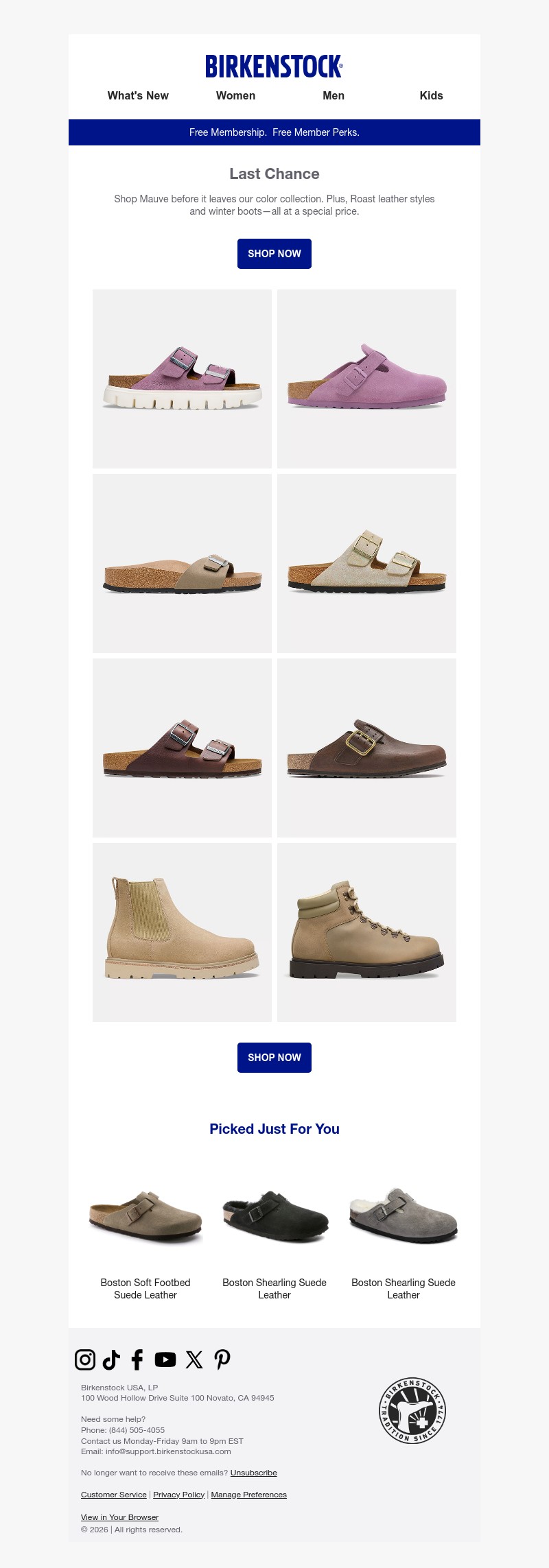The width and height of the screenshot is (549, 1568).
Task: Visit the TikTok profile
Action: [x=111, y=1359]
